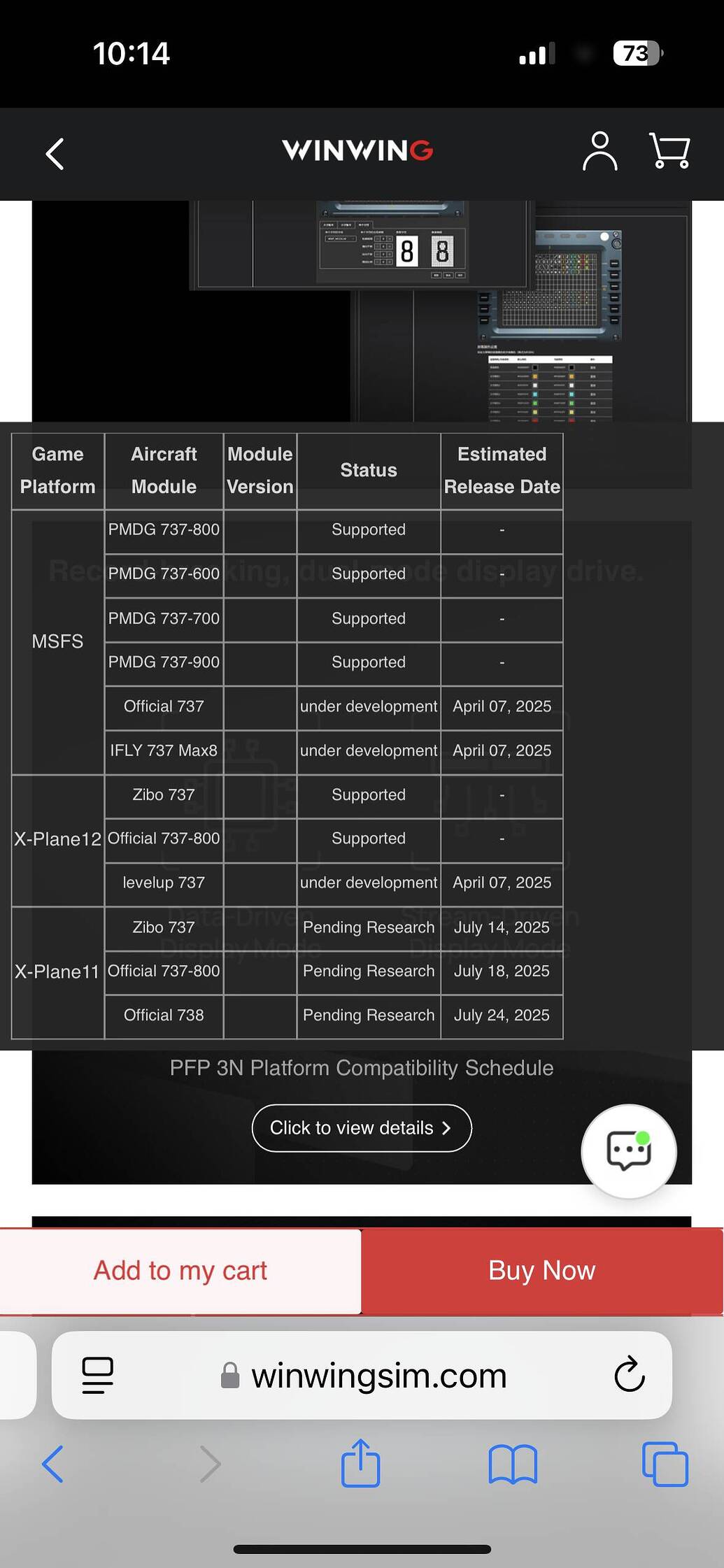724x1568 pixels.
Task: Tap Add to my cart
Action: pyautogui.click(x=180, y=1271)
